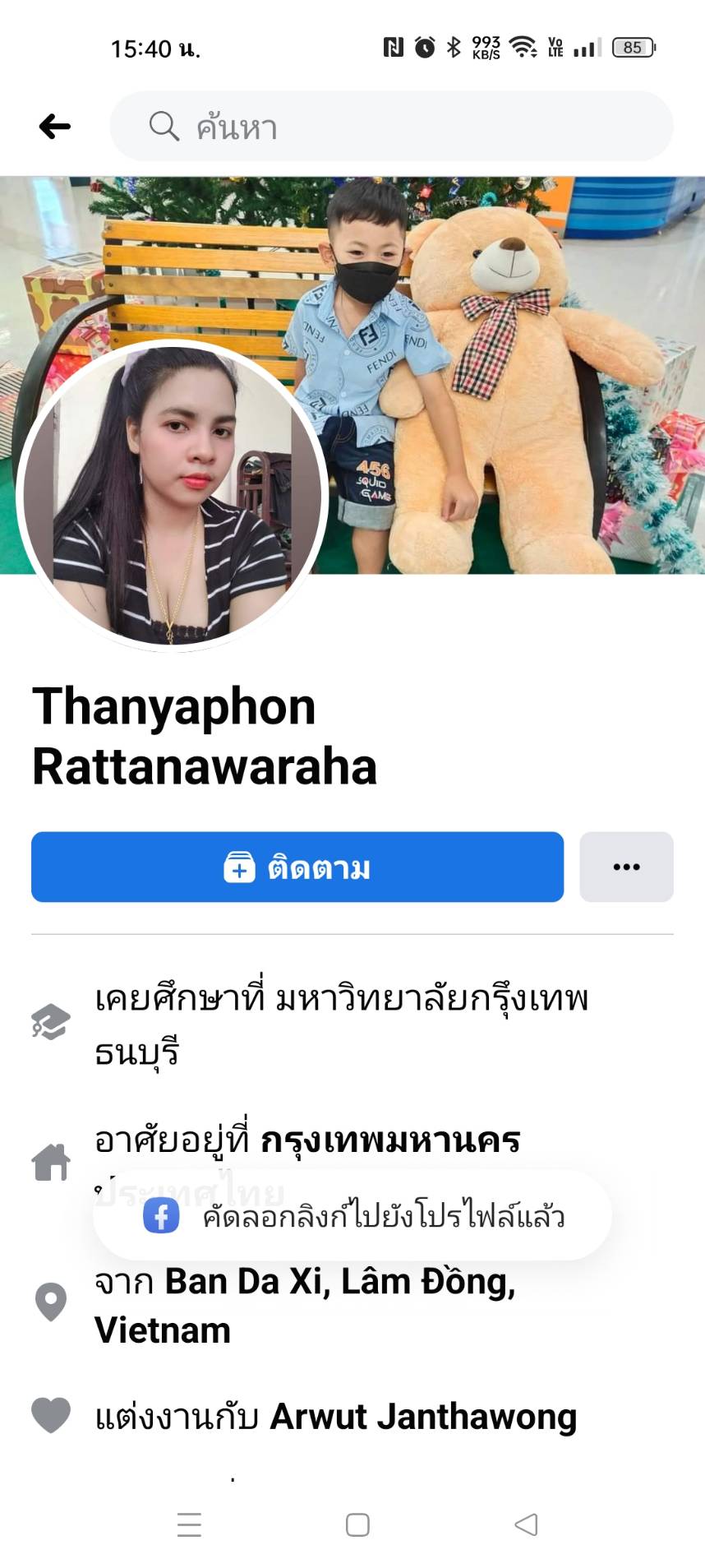This screenshot has height=1568, width=705.
Task: Open the three-dot more options button
Action: [x=626, y=867]
